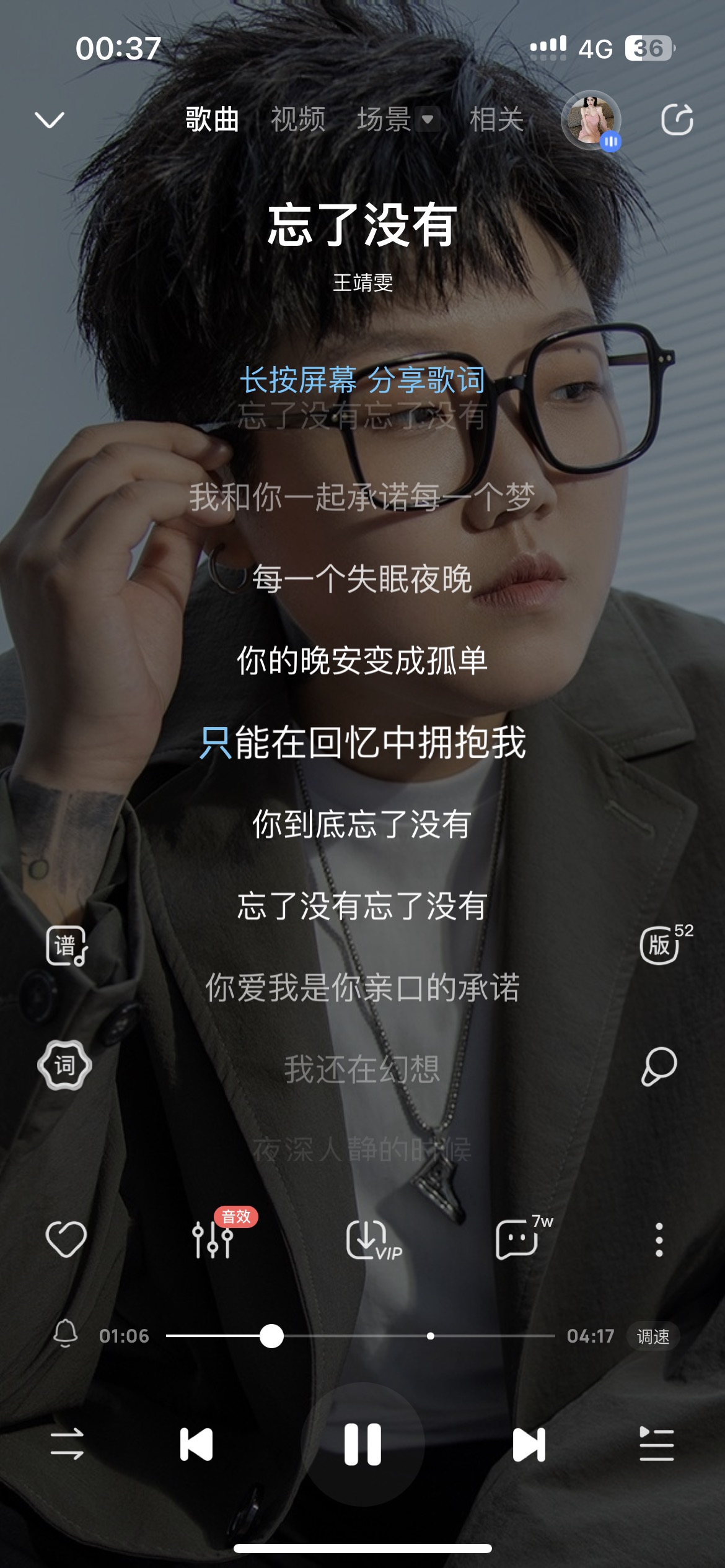Download the song with VIP icon
The image size is (725, 1568).
pos(371,1240)
